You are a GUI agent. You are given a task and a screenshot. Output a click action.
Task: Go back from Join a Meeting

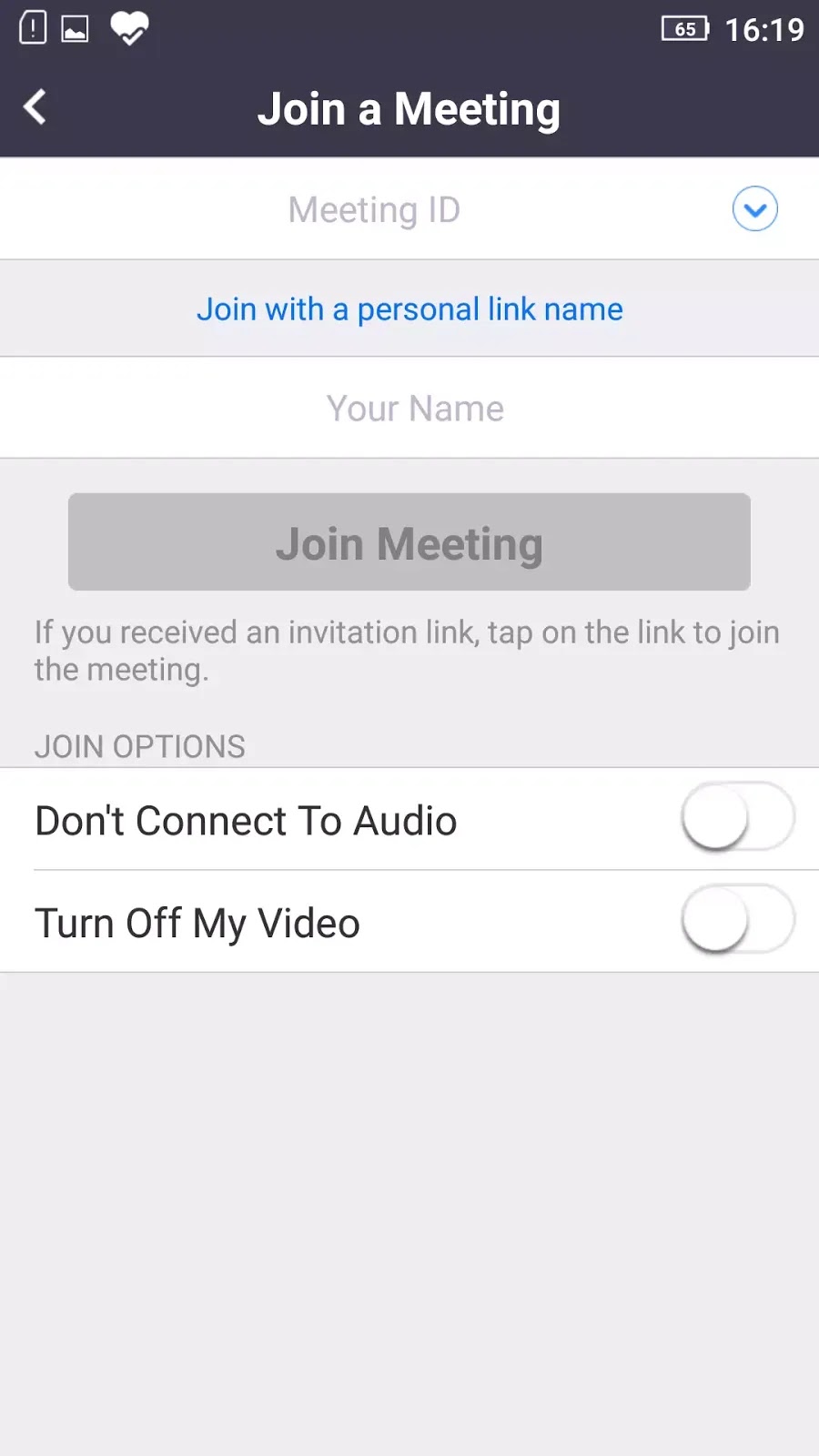[x=35, y=107]
